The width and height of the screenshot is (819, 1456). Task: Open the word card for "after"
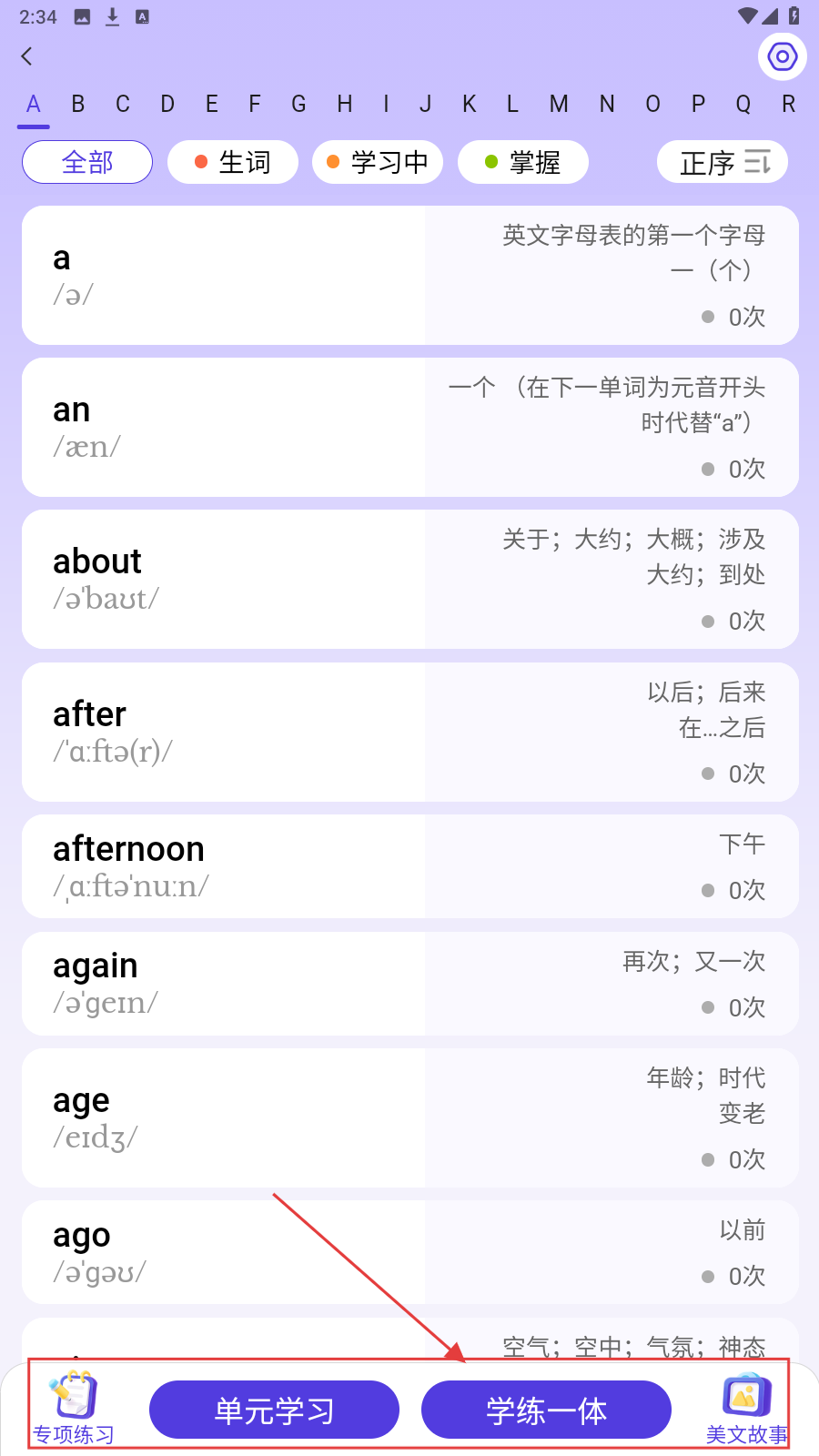coord(409,733)
